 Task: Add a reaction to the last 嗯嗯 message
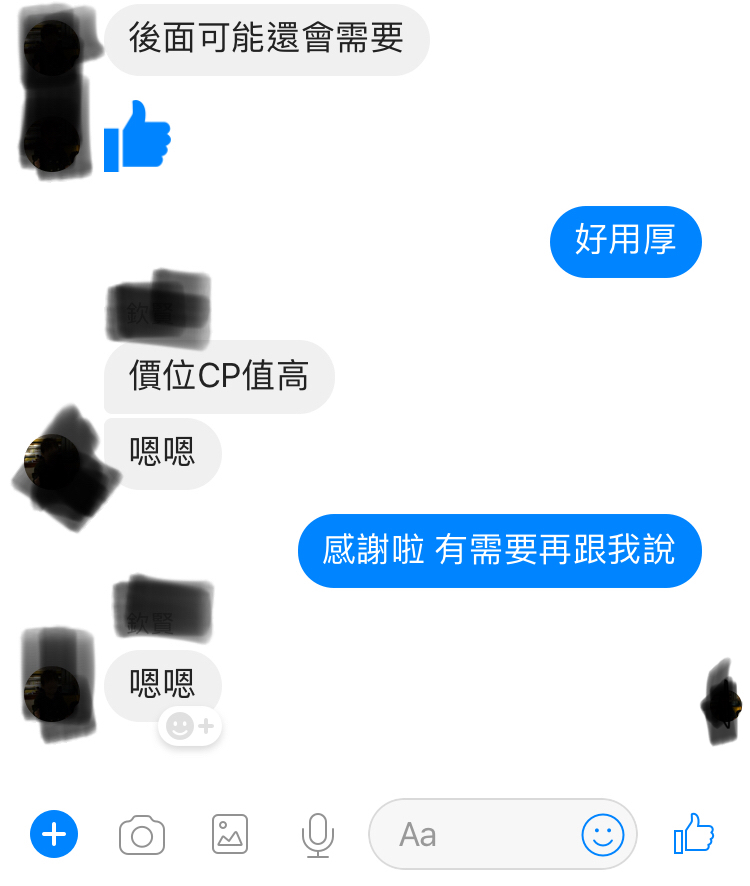coord(190,727)
